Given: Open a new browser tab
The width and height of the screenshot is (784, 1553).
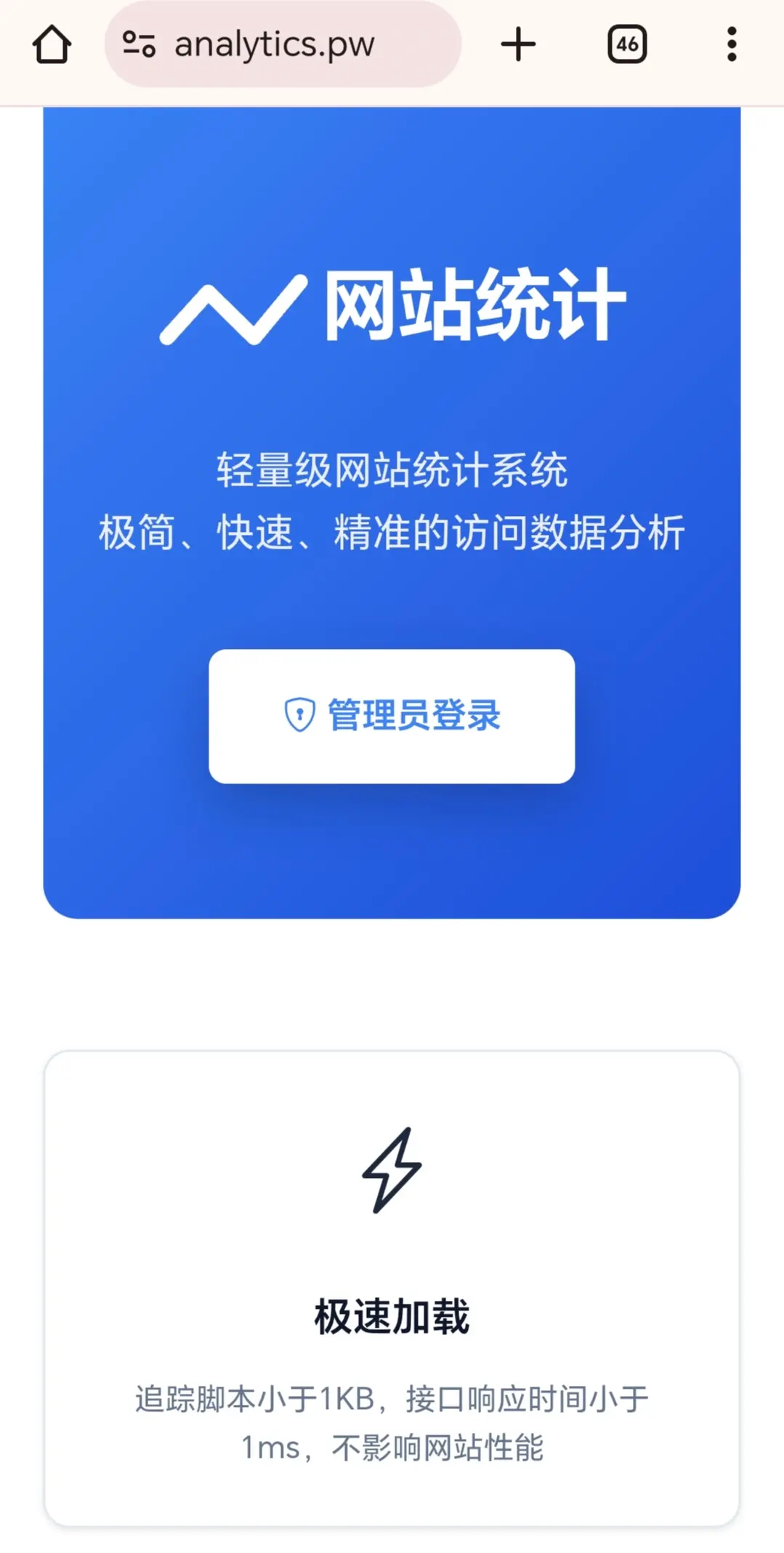Looking at the screenshot, I should [518, 45].
